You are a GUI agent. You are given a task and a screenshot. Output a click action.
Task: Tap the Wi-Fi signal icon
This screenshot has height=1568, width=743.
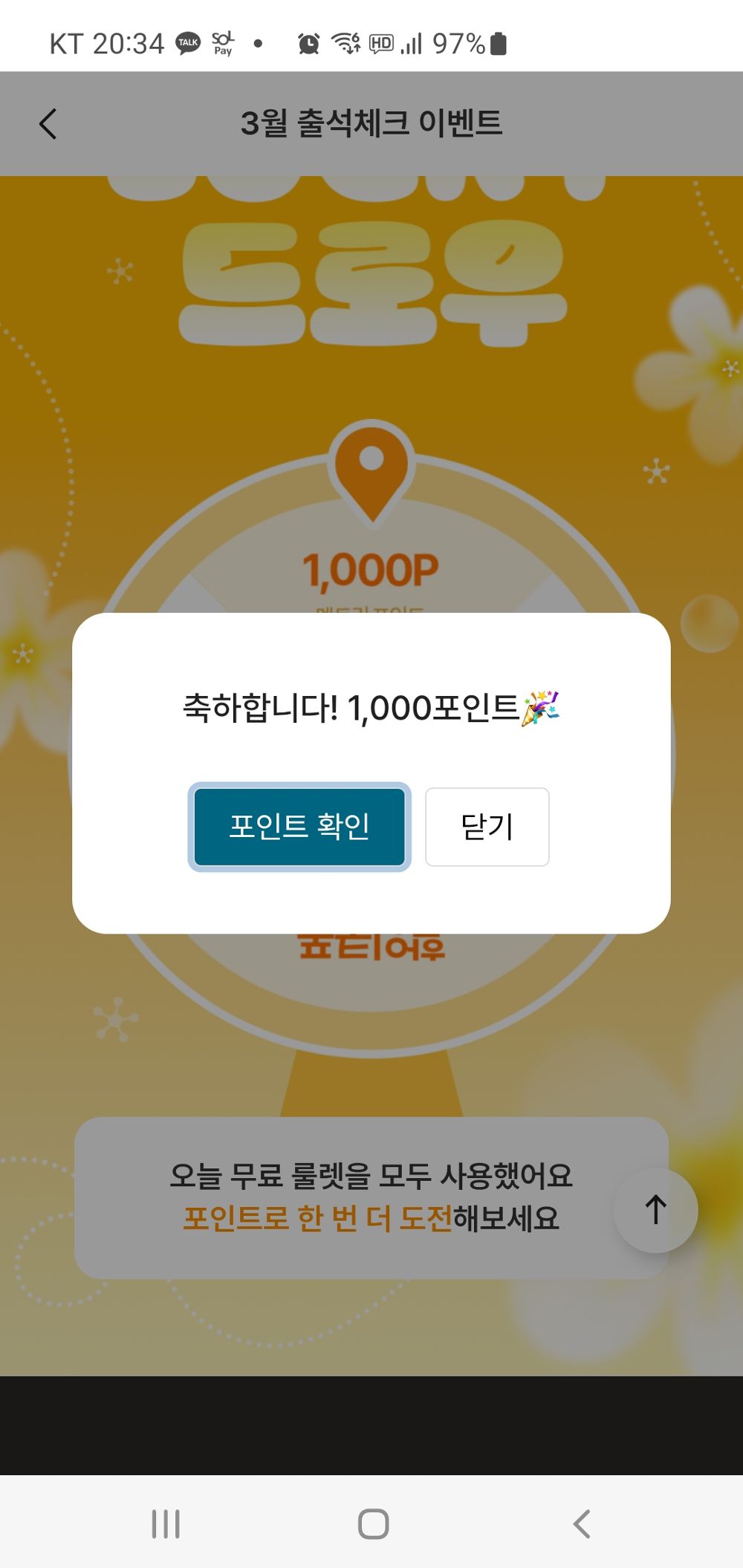(x=345, y=42)
